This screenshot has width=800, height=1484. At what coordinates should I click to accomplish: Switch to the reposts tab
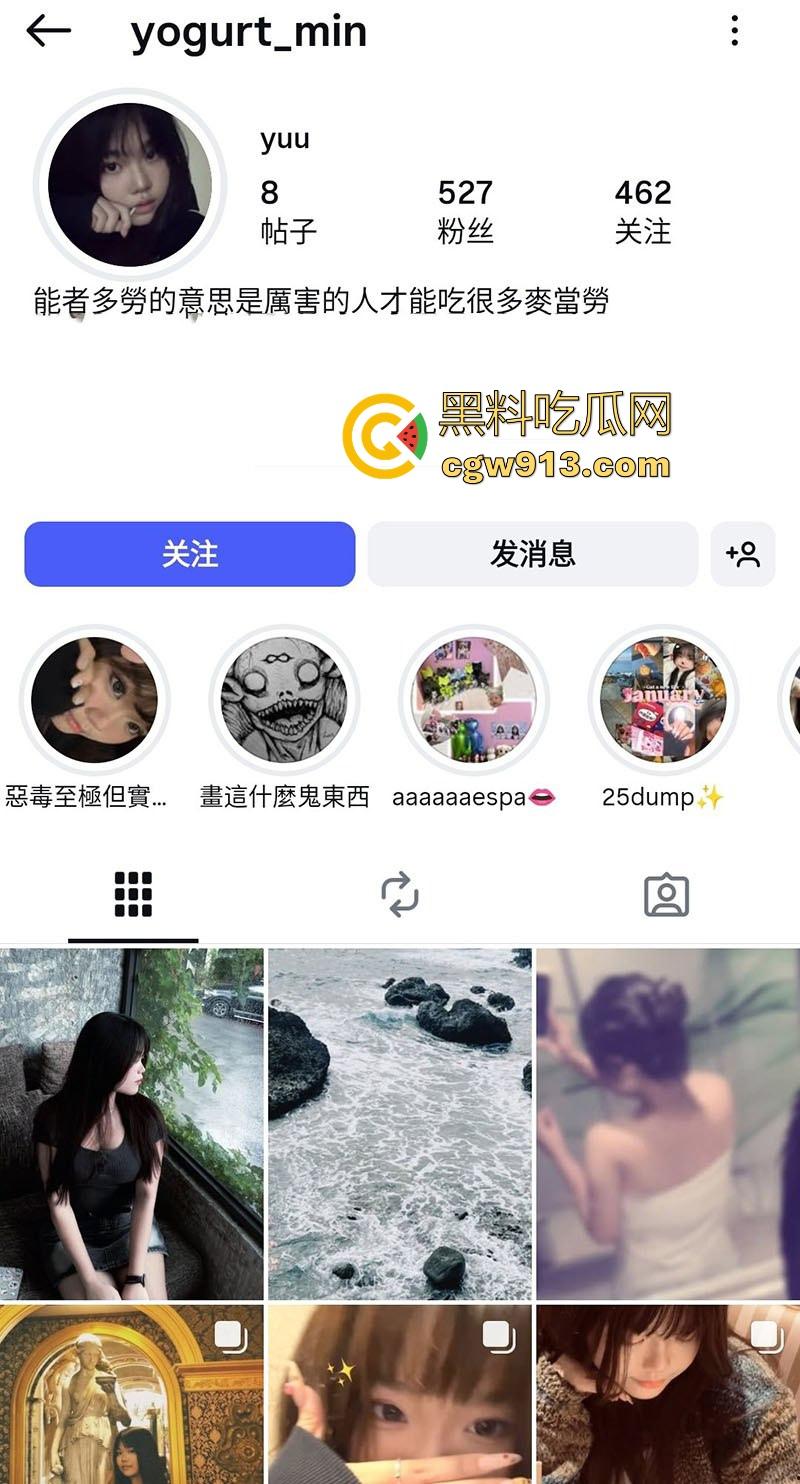coord(400,894)
